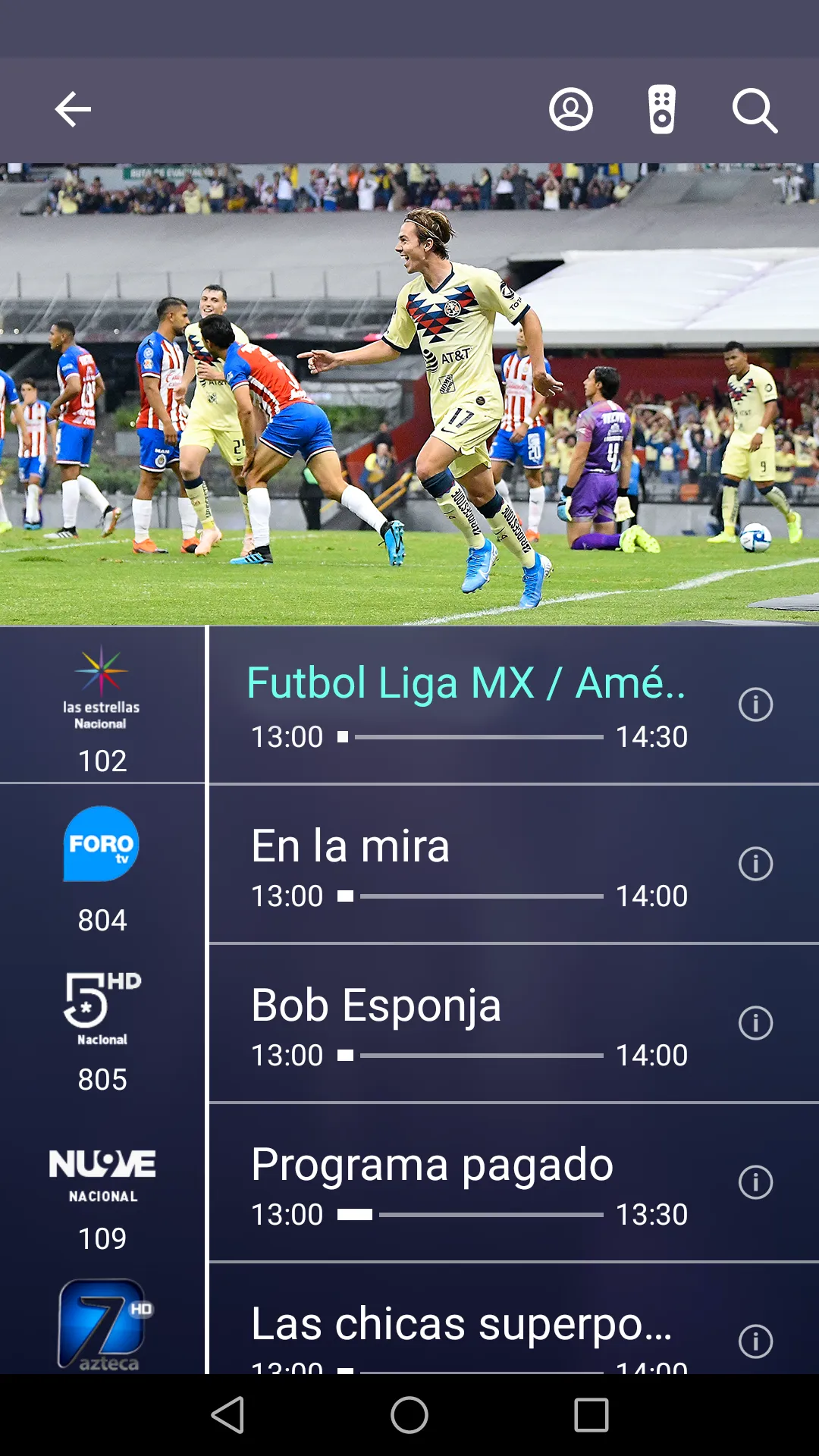Viewport: 819px width, 1456px height.
Task: Show info for Bob Esponja
Action: pyautogui.click(x=755, y=1024)
